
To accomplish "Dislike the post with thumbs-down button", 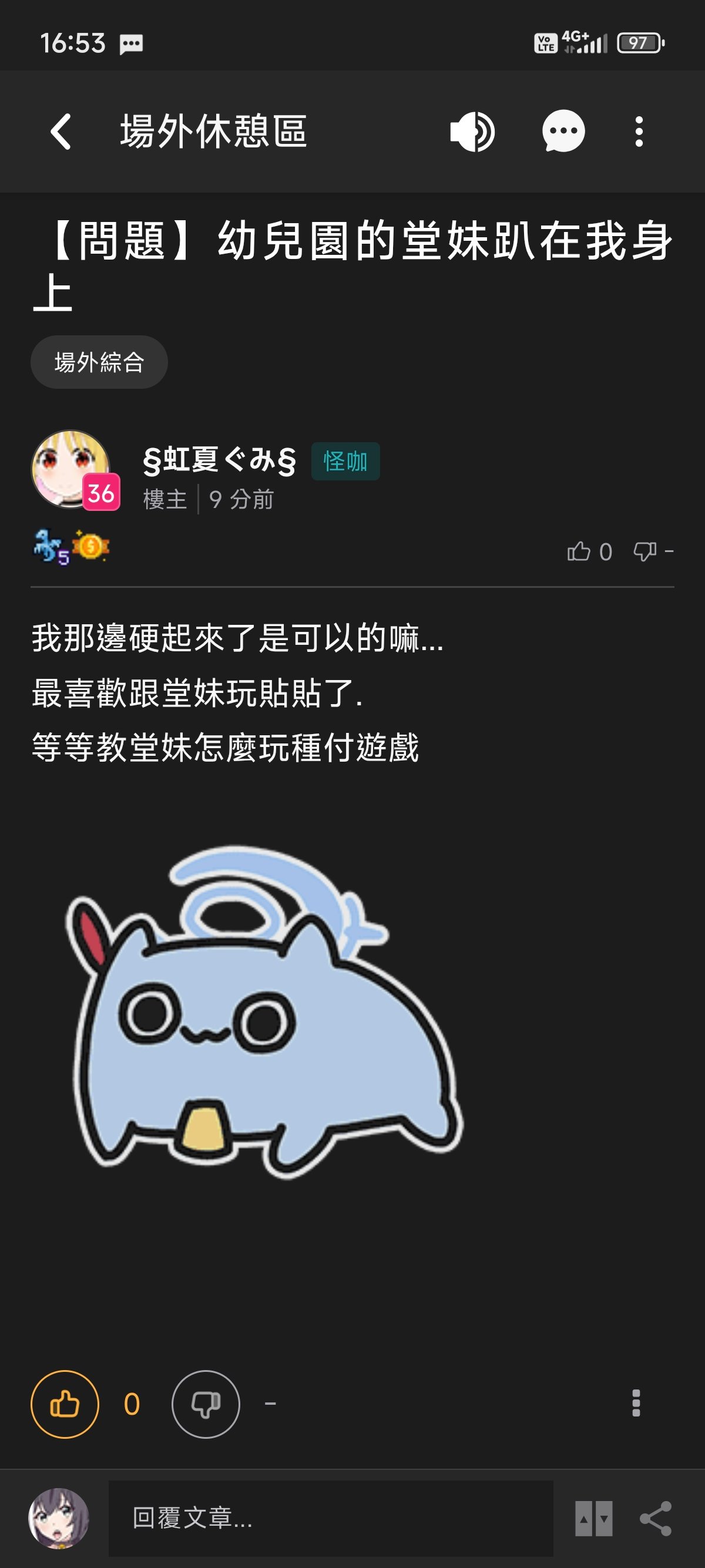I will [x=206, y=1404].
